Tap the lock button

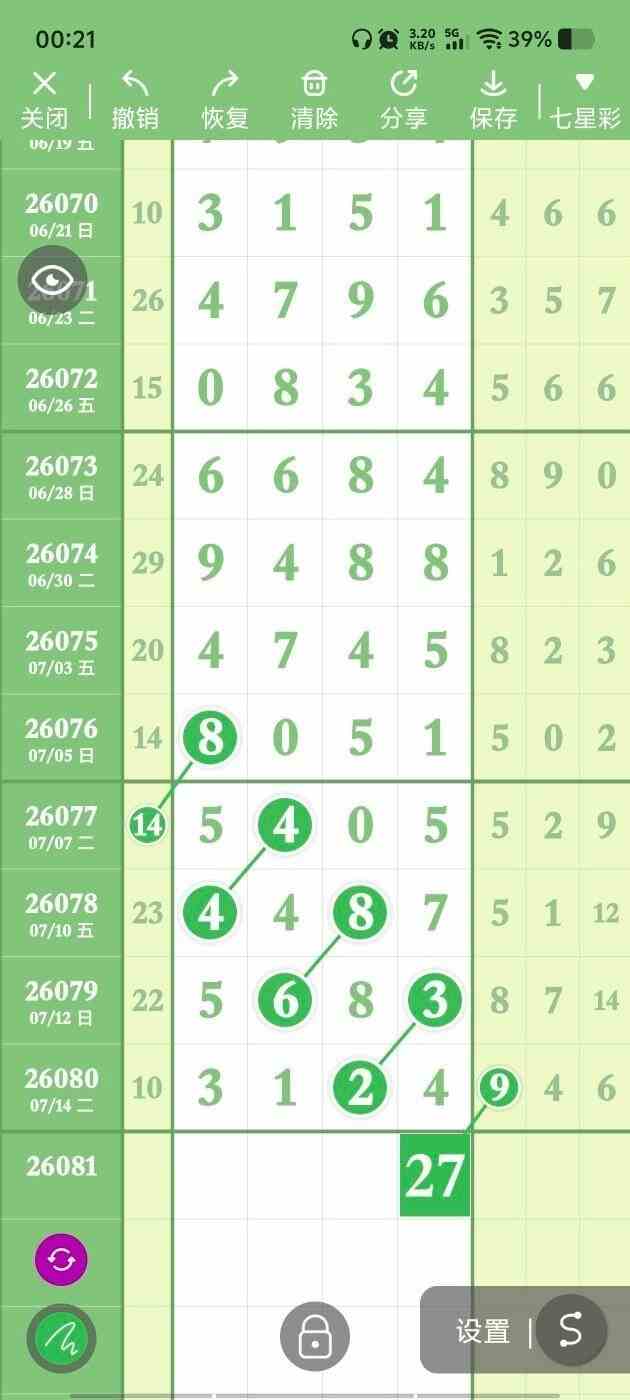point(315,1335)
